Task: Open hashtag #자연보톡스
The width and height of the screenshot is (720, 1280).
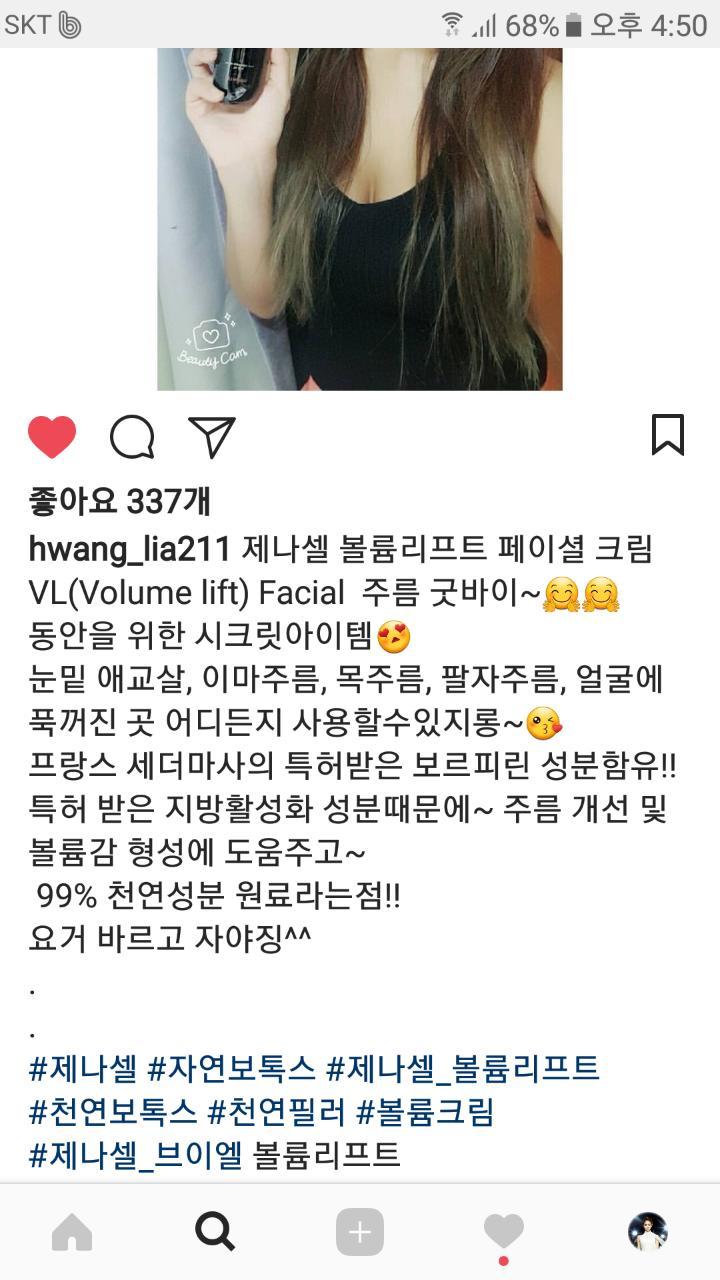Action: pos(231,1069)
